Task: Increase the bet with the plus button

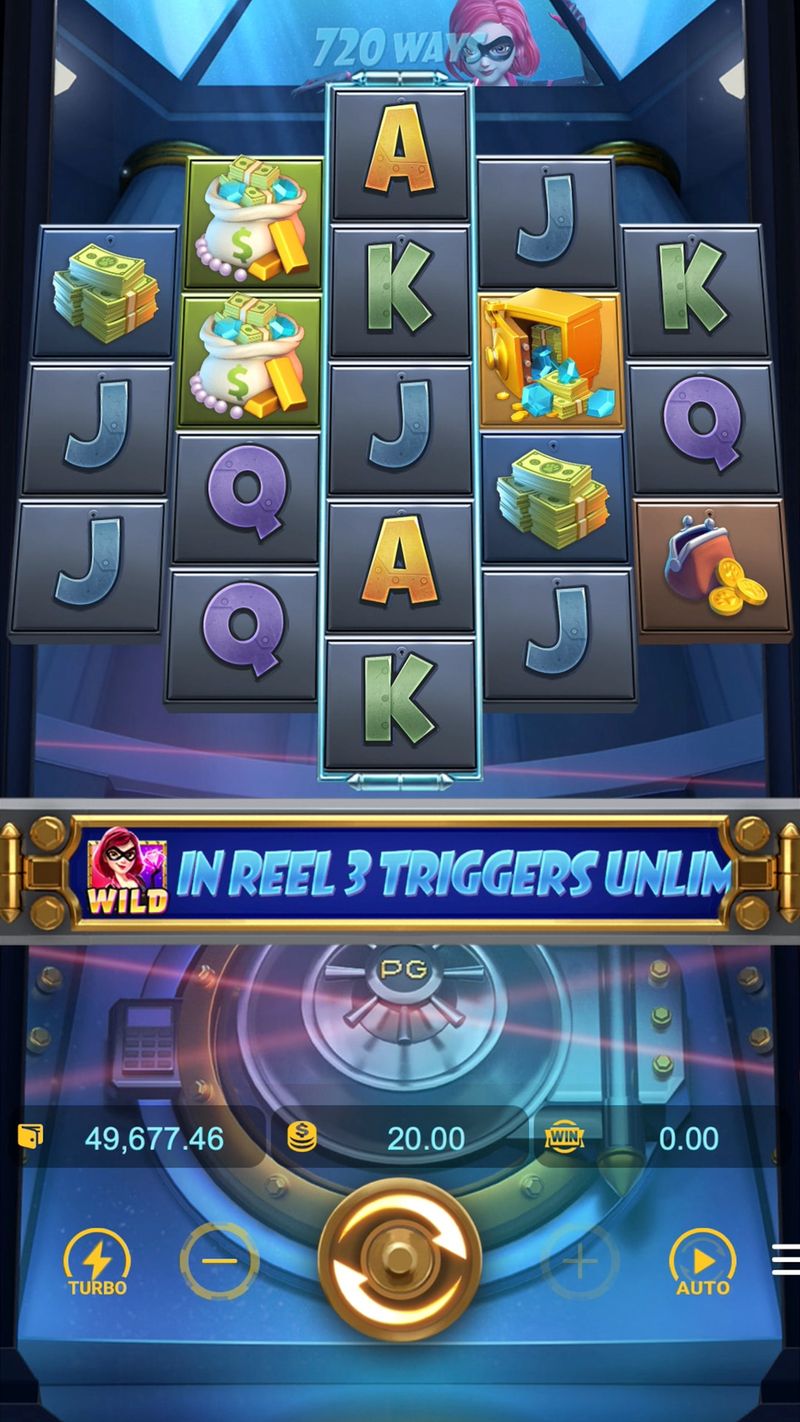Action: (579, 1261)
